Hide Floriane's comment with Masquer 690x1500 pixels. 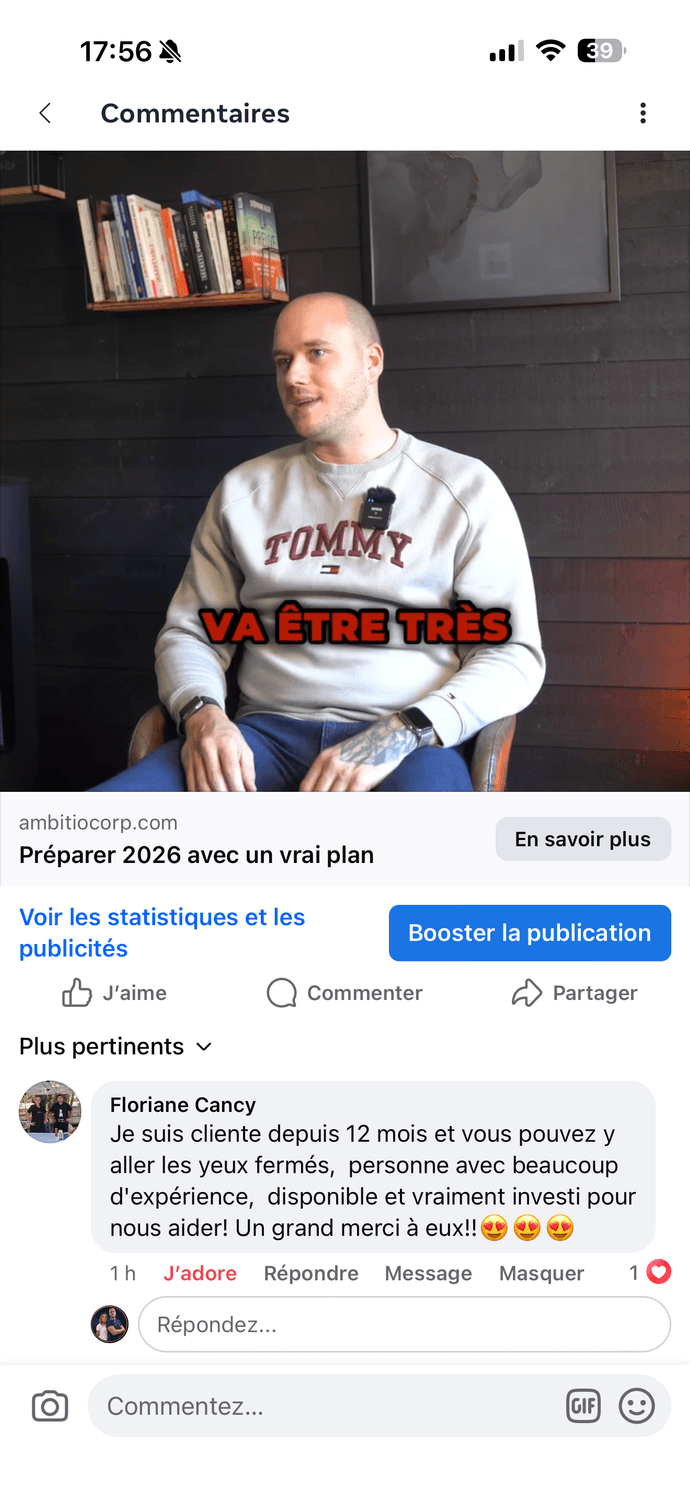[x=541, y=1273]
